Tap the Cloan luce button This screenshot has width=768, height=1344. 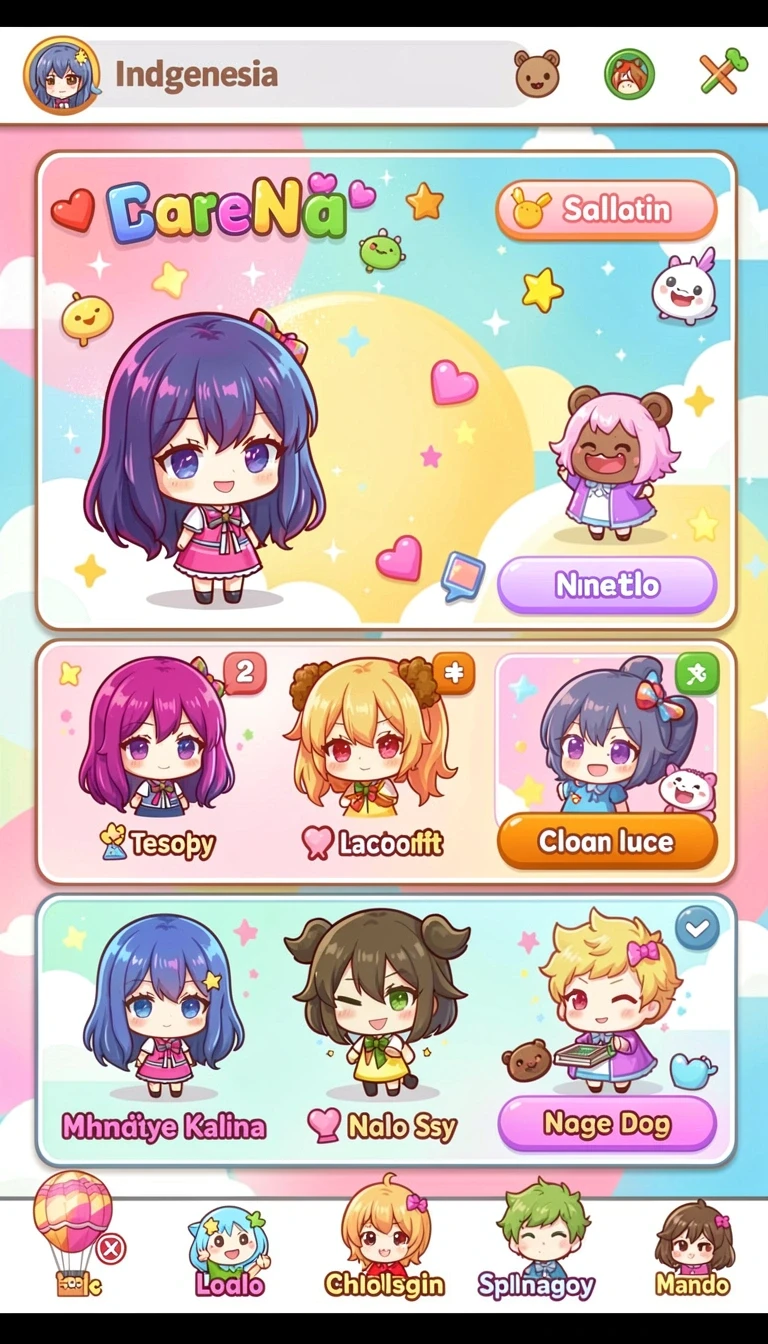click(x=607, y=841)
